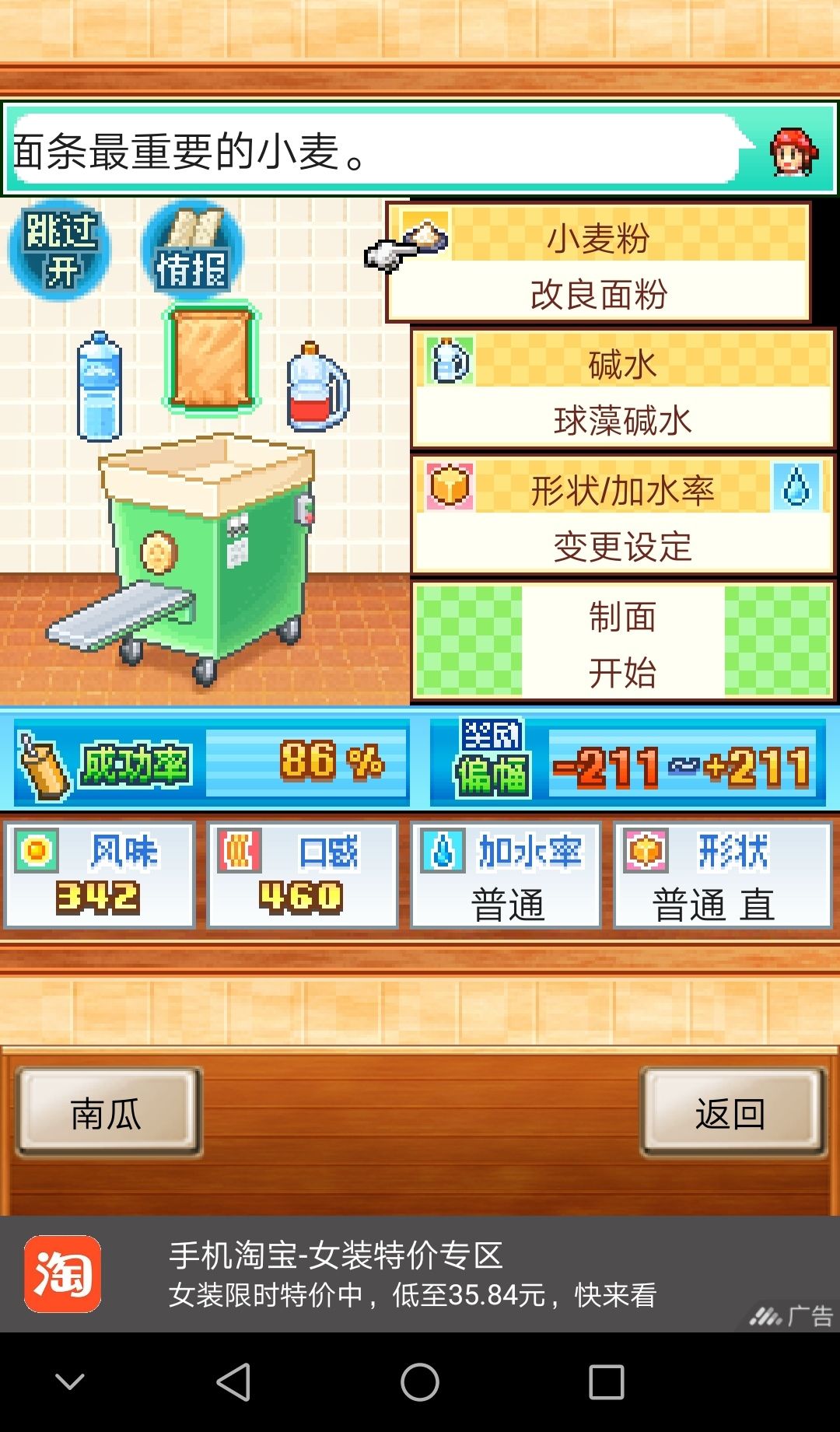Toggle the 情报 information display

click(x=191, y=249)
